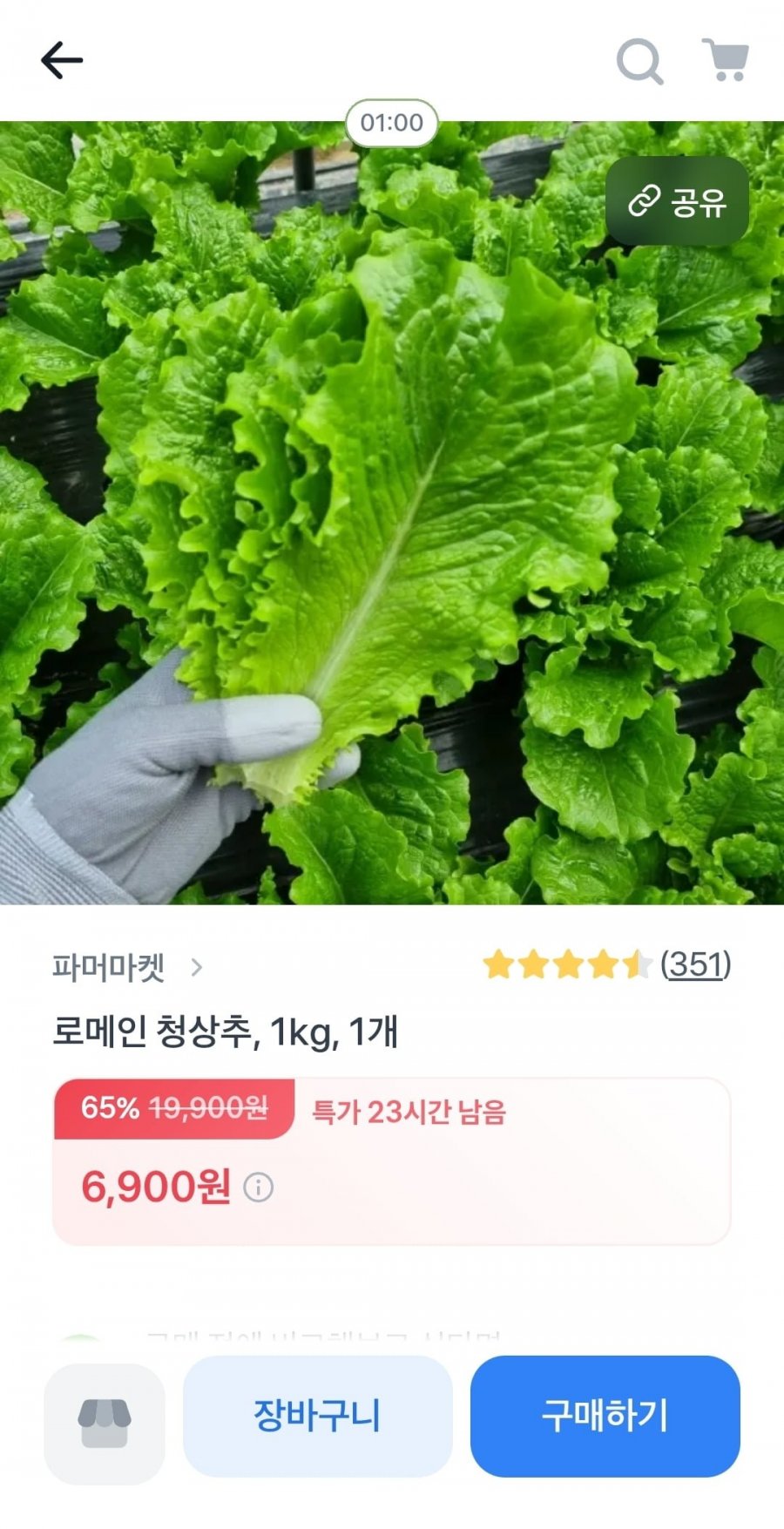Show price info next to 6,900원
This screenshot has width=784, height=1529.
coord(258,1187)
